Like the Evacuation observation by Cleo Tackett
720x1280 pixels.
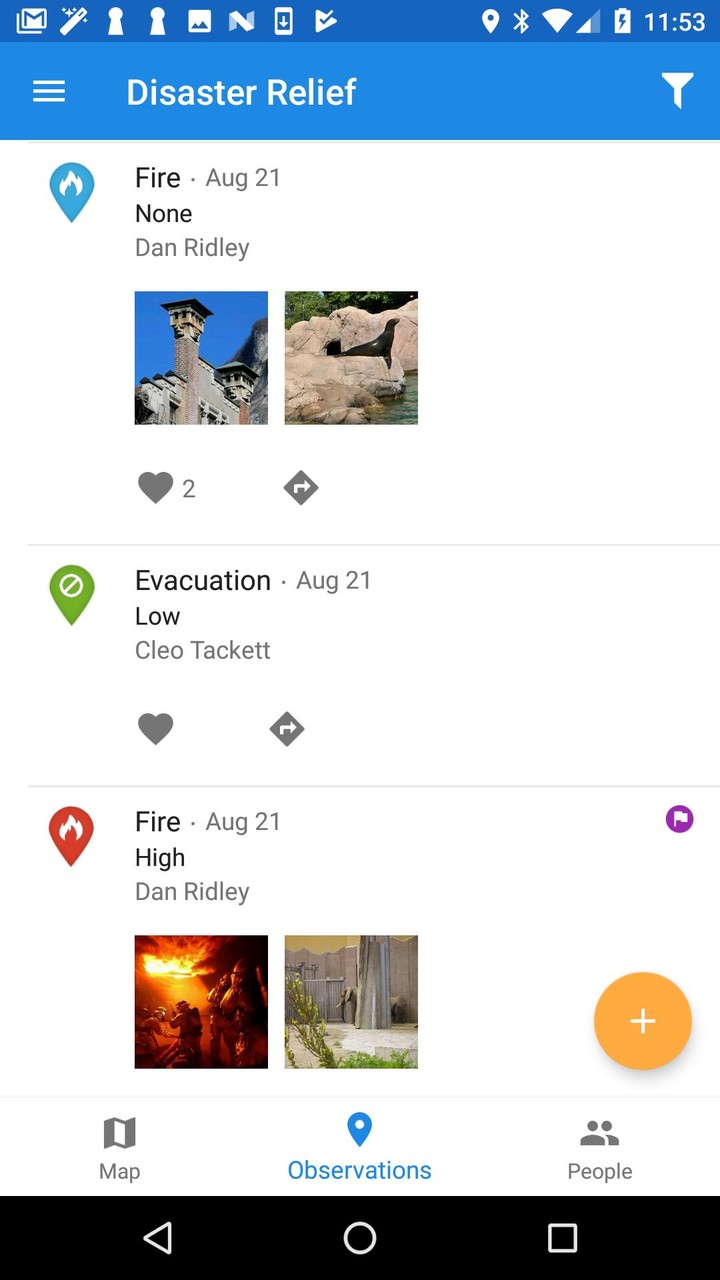tap(156, 729)
